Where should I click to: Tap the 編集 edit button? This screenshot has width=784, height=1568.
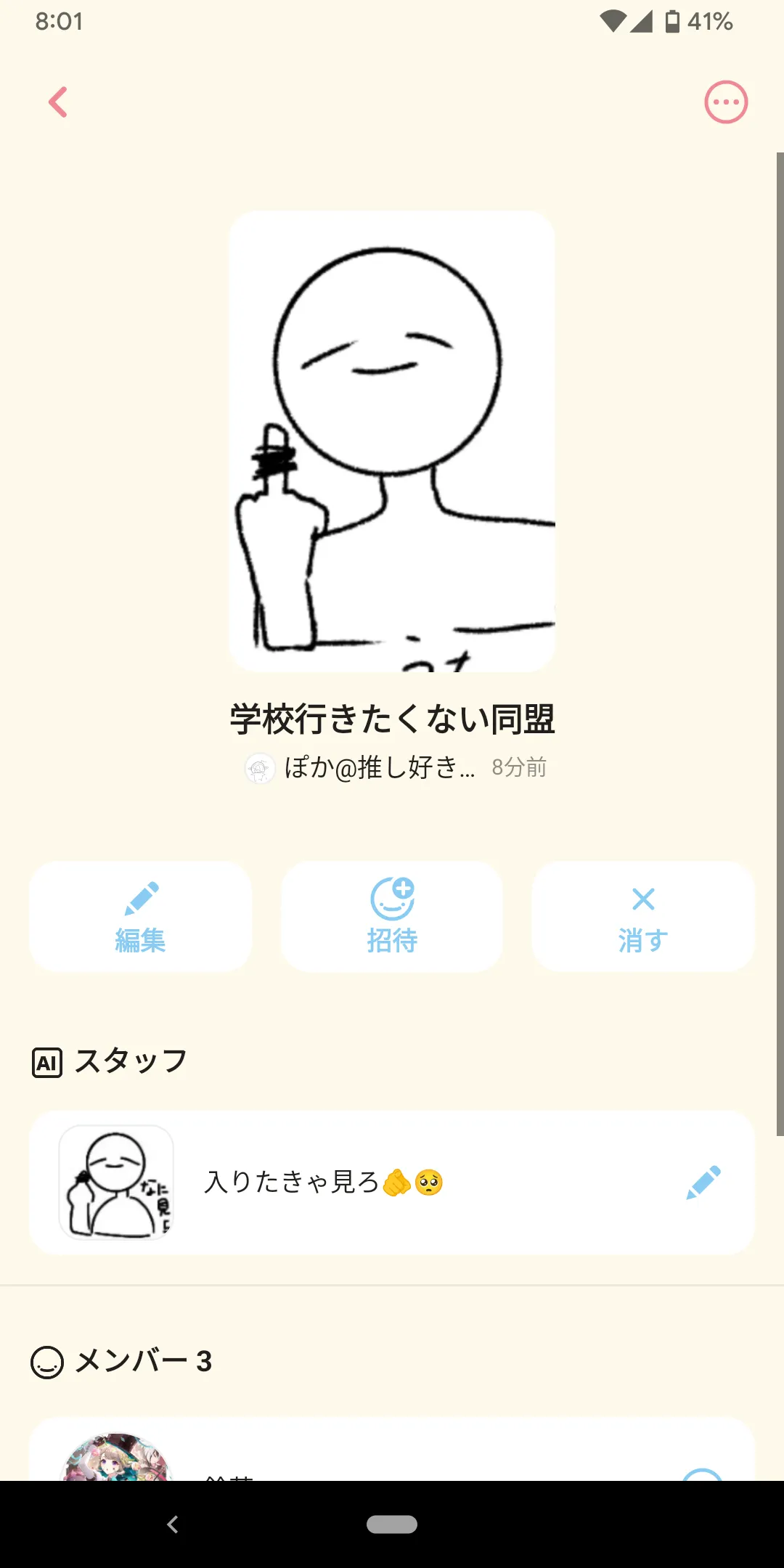pyautogui.click(x=141, y=917)
